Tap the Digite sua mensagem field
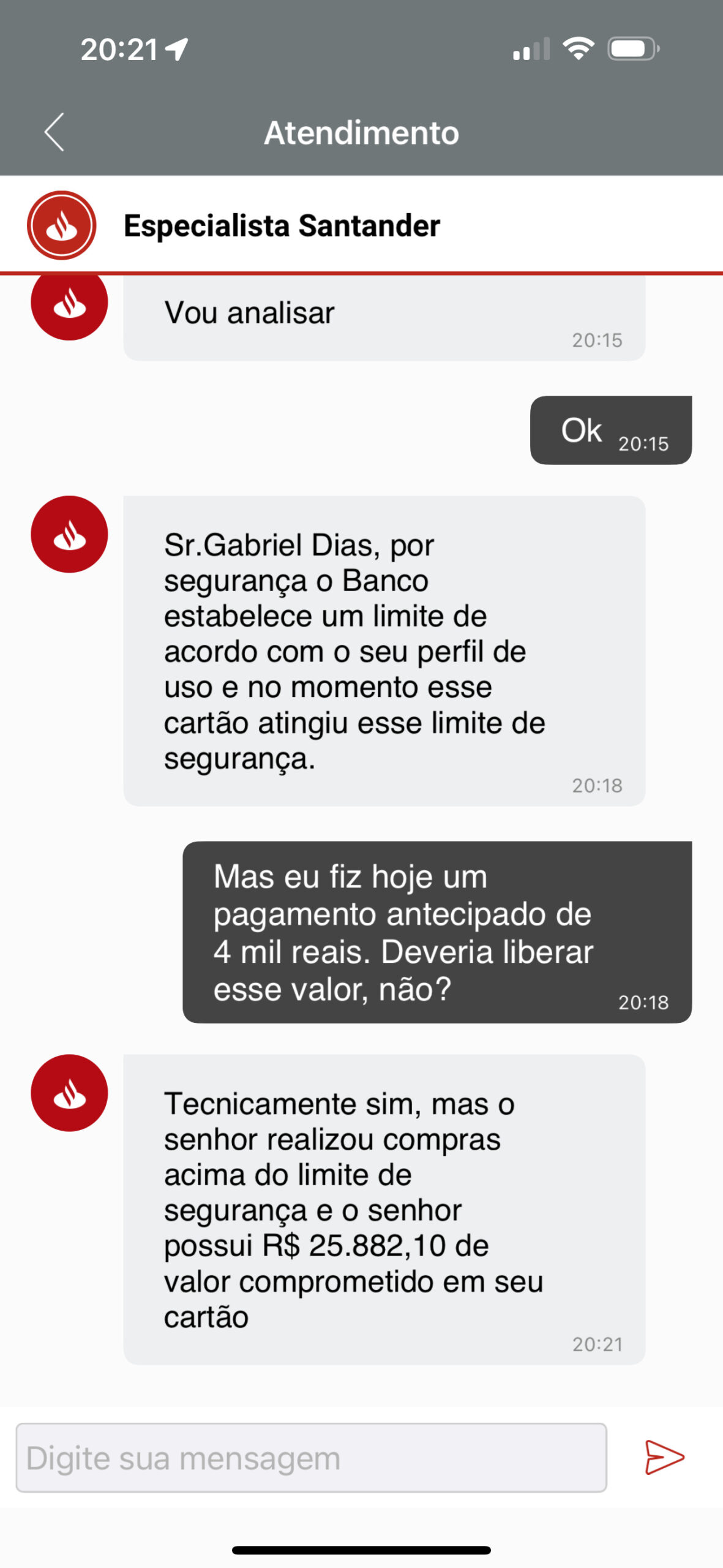Screen dimensions: 723x1568 point(311,1457)
